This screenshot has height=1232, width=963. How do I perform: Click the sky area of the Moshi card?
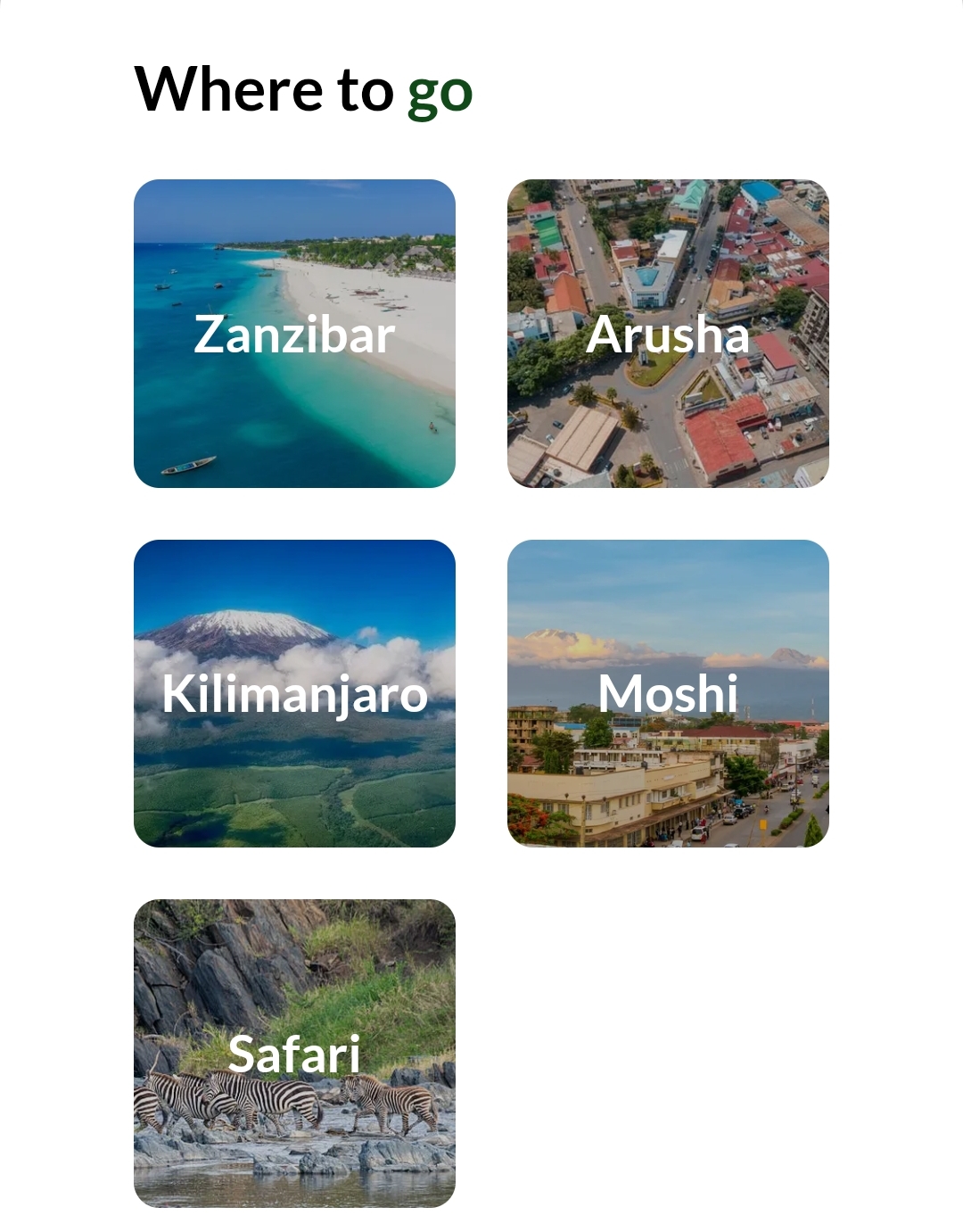pos(669,580)
